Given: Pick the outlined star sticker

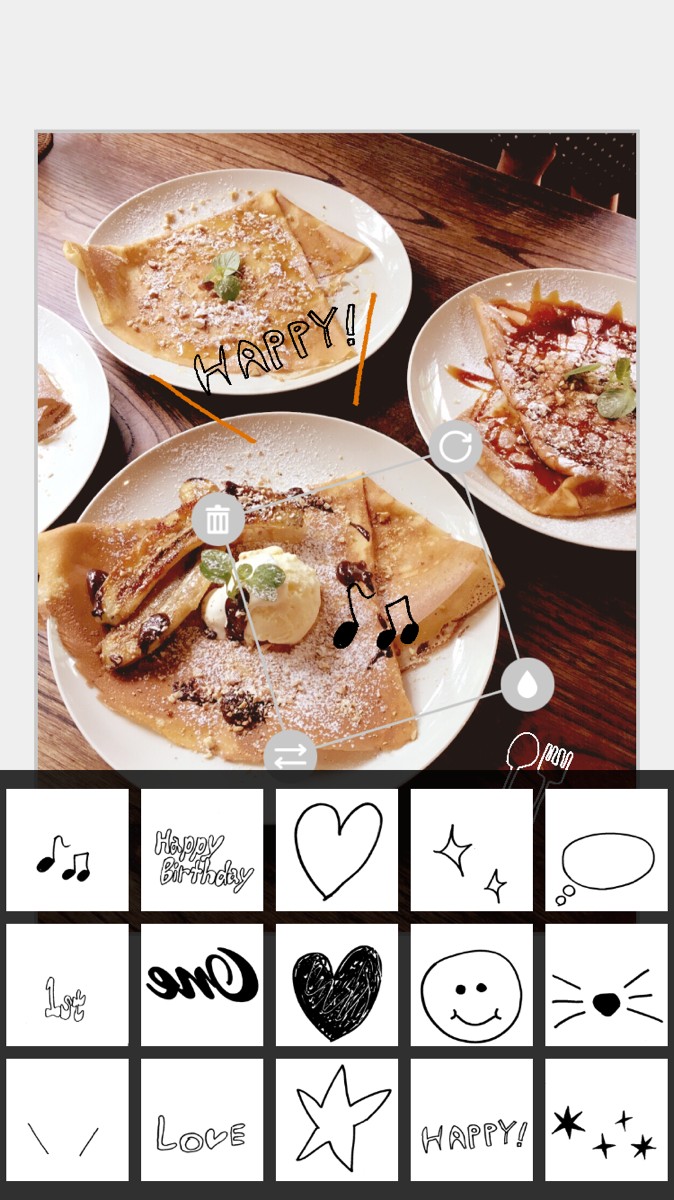Looking at the screenshot, I should tap(337, 1120).
